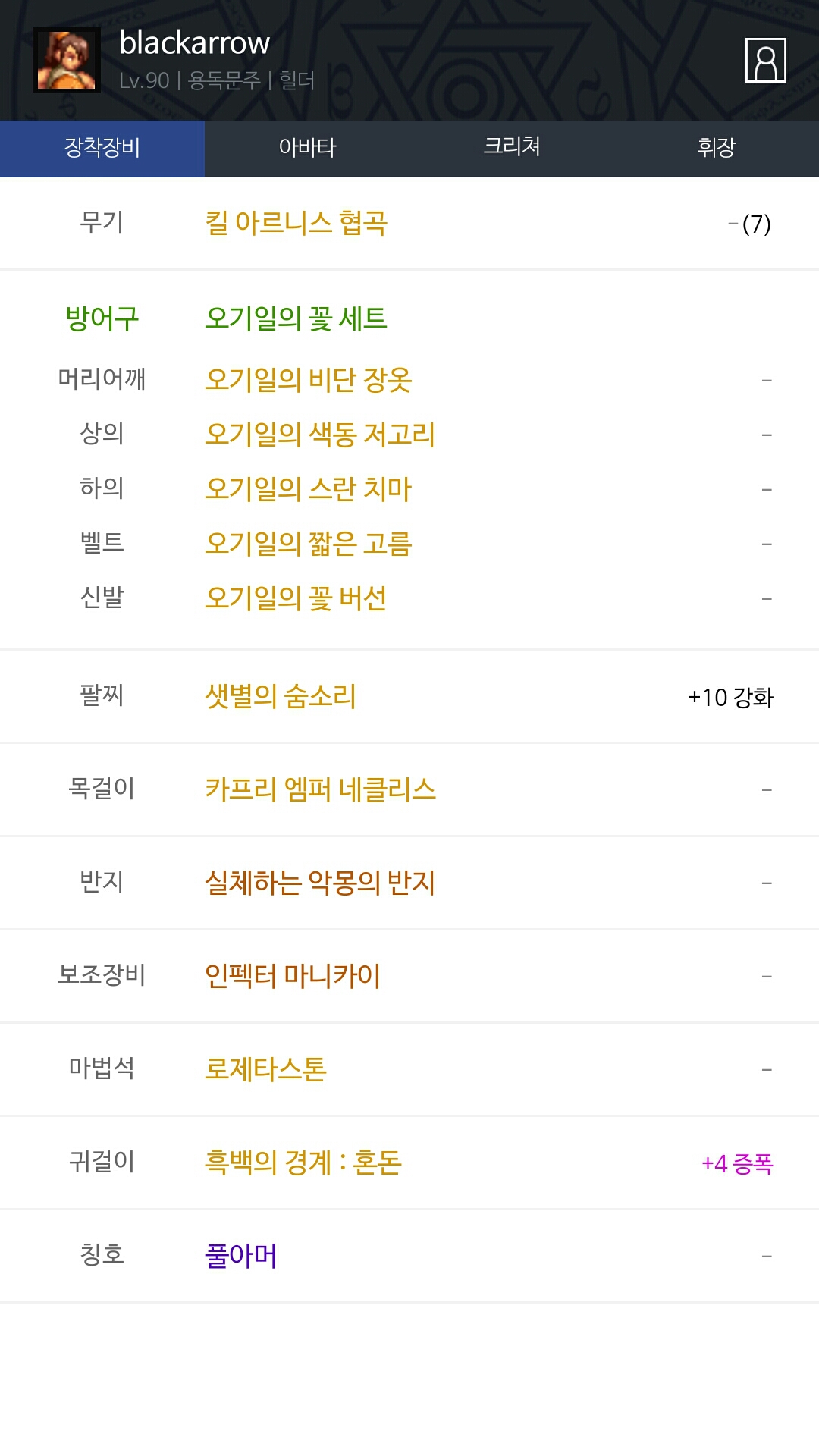Open title 풀아머
The height and width of the screenshot is (1456, 819).
point(240,1256)
